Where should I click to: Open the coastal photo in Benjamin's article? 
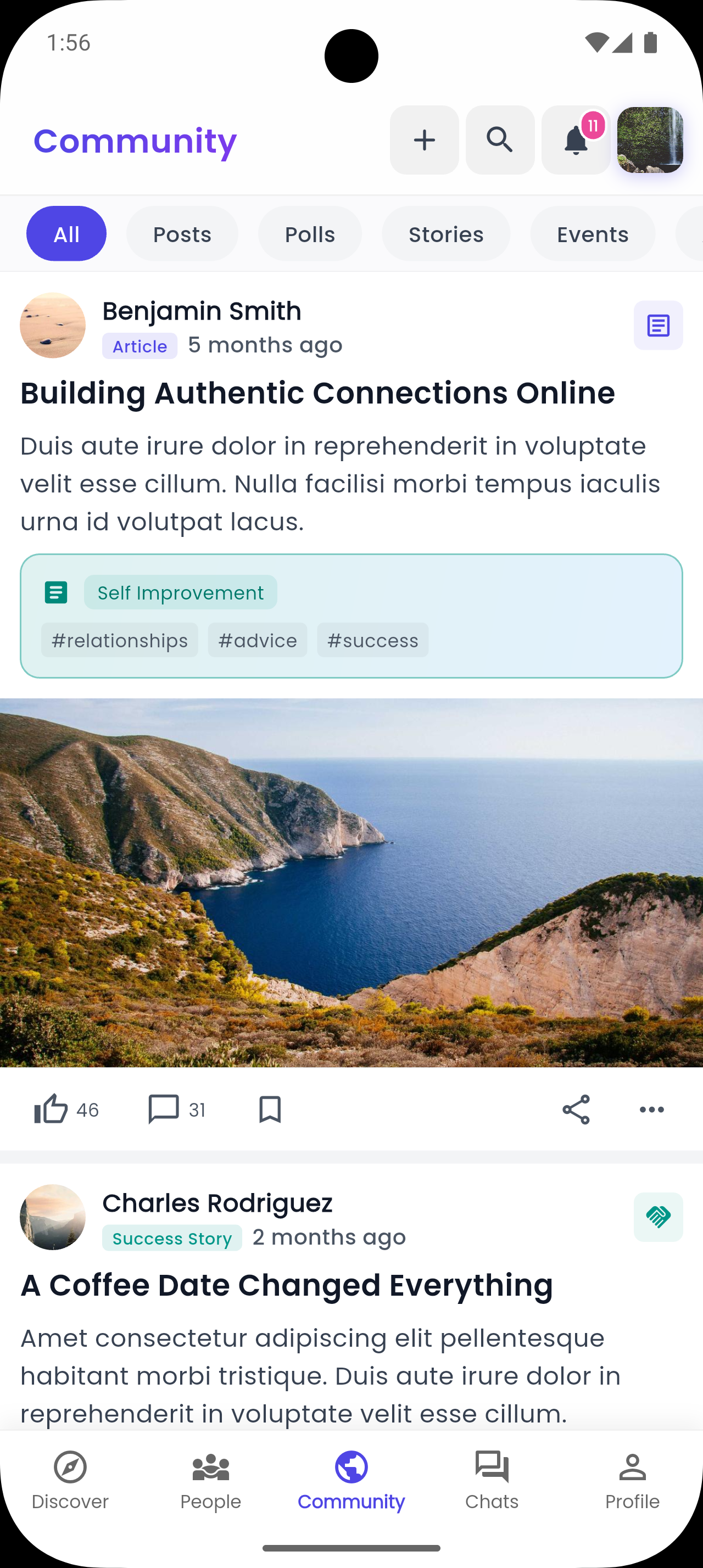351,883
